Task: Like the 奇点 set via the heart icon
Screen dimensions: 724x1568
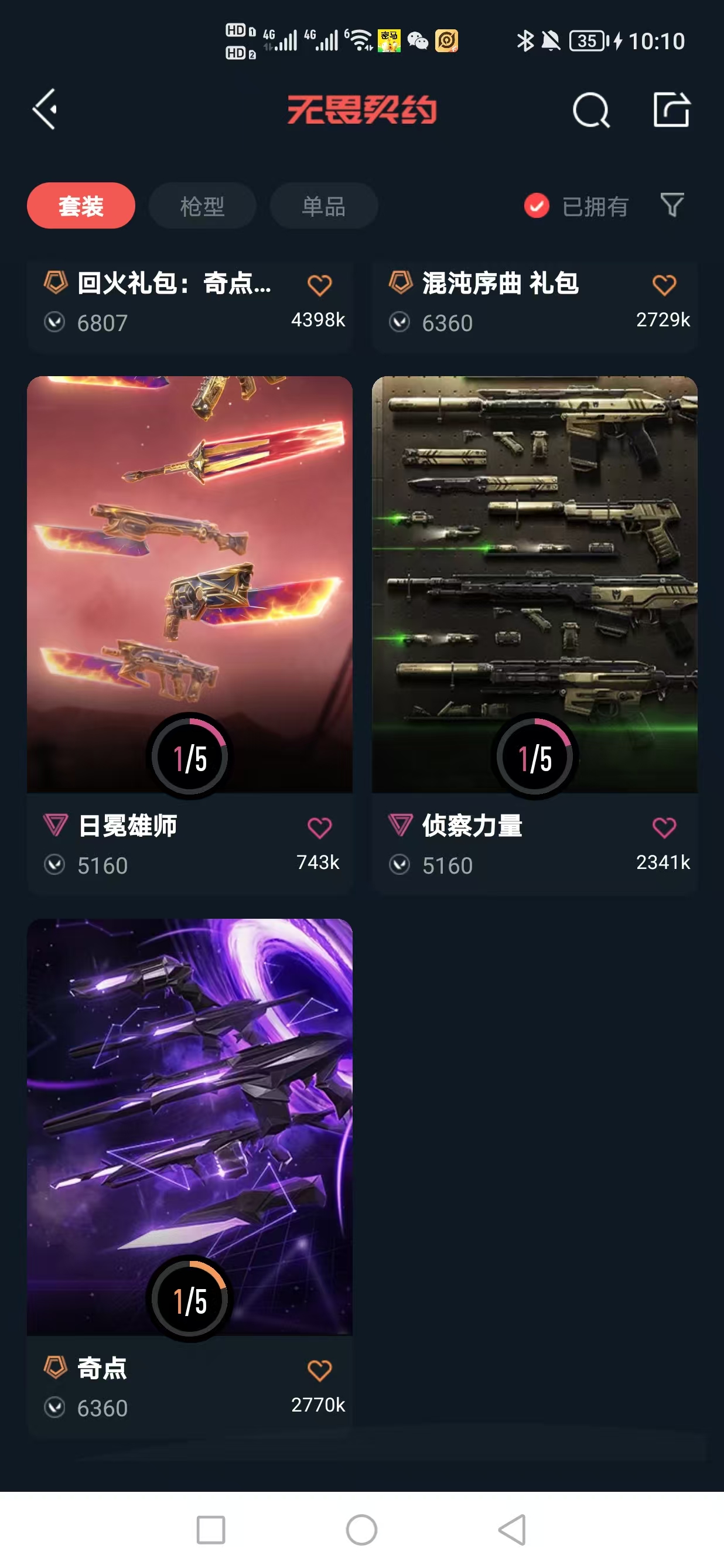Action: point(319,1370)
